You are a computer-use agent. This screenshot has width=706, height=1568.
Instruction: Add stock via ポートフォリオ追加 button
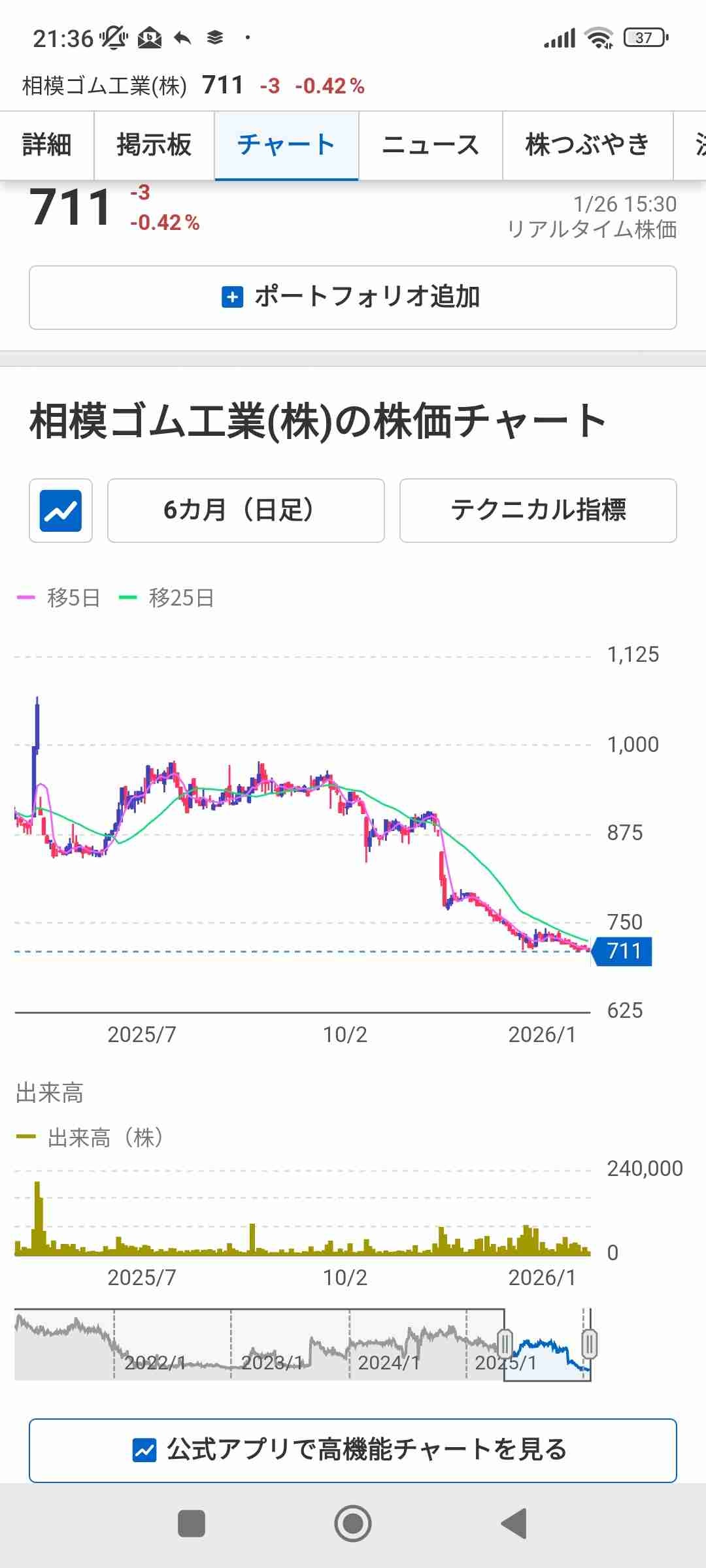pyautogui.click(x=353, y=297)
